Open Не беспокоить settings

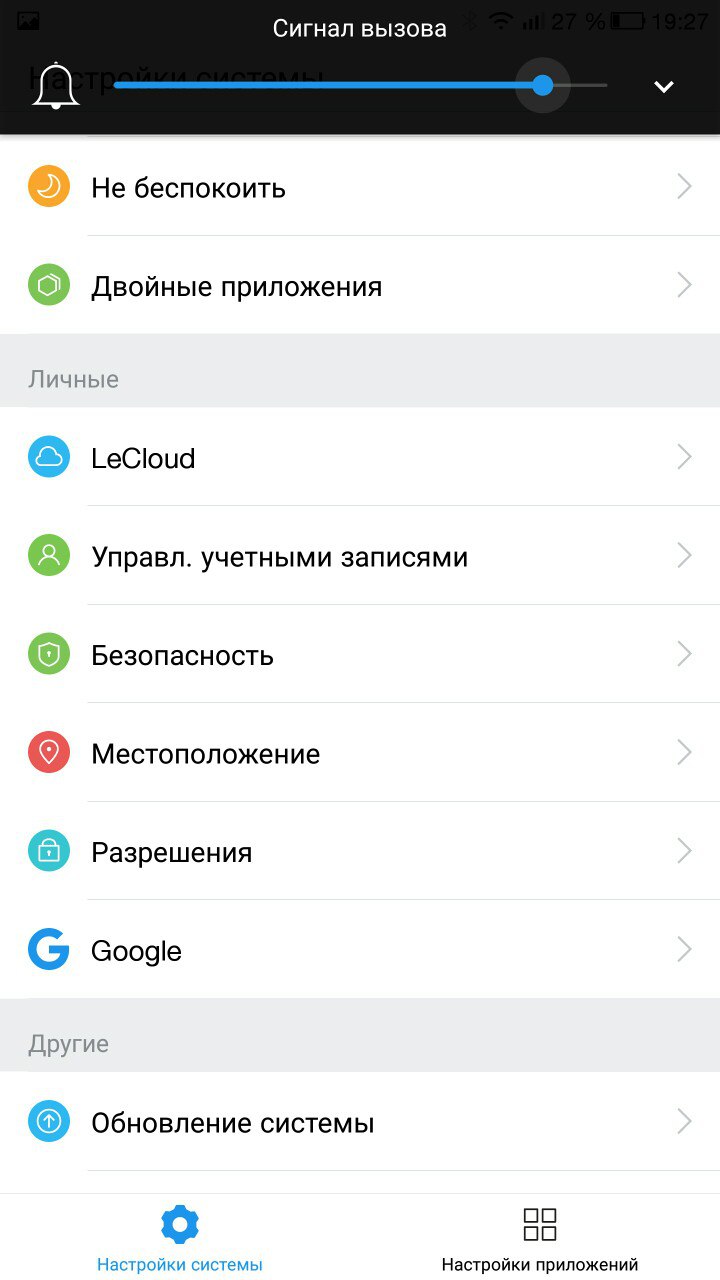[x=360, y=187]
